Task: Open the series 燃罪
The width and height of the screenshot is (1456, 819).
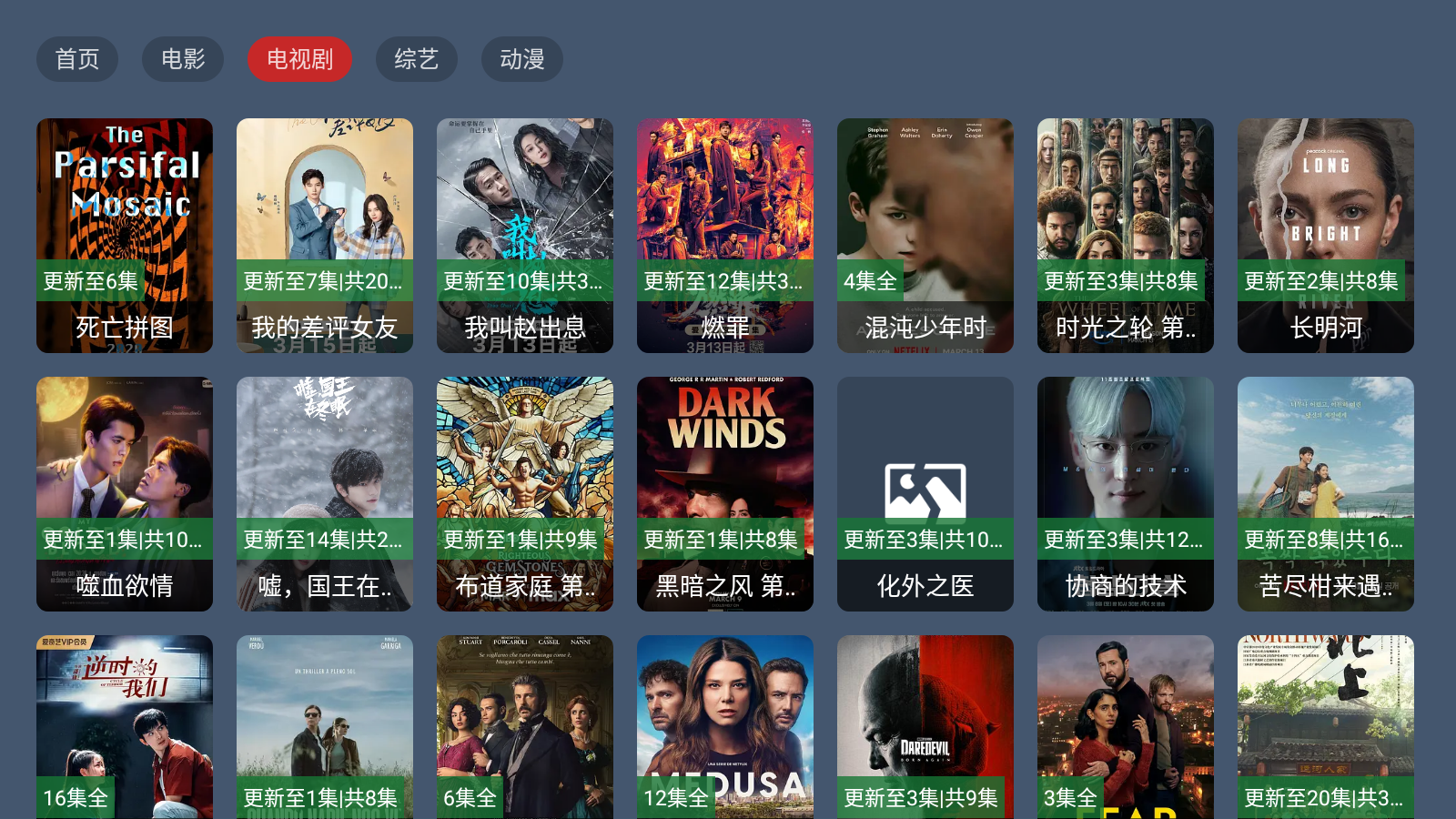Action: pyautogui.click(x=725, y=235)
